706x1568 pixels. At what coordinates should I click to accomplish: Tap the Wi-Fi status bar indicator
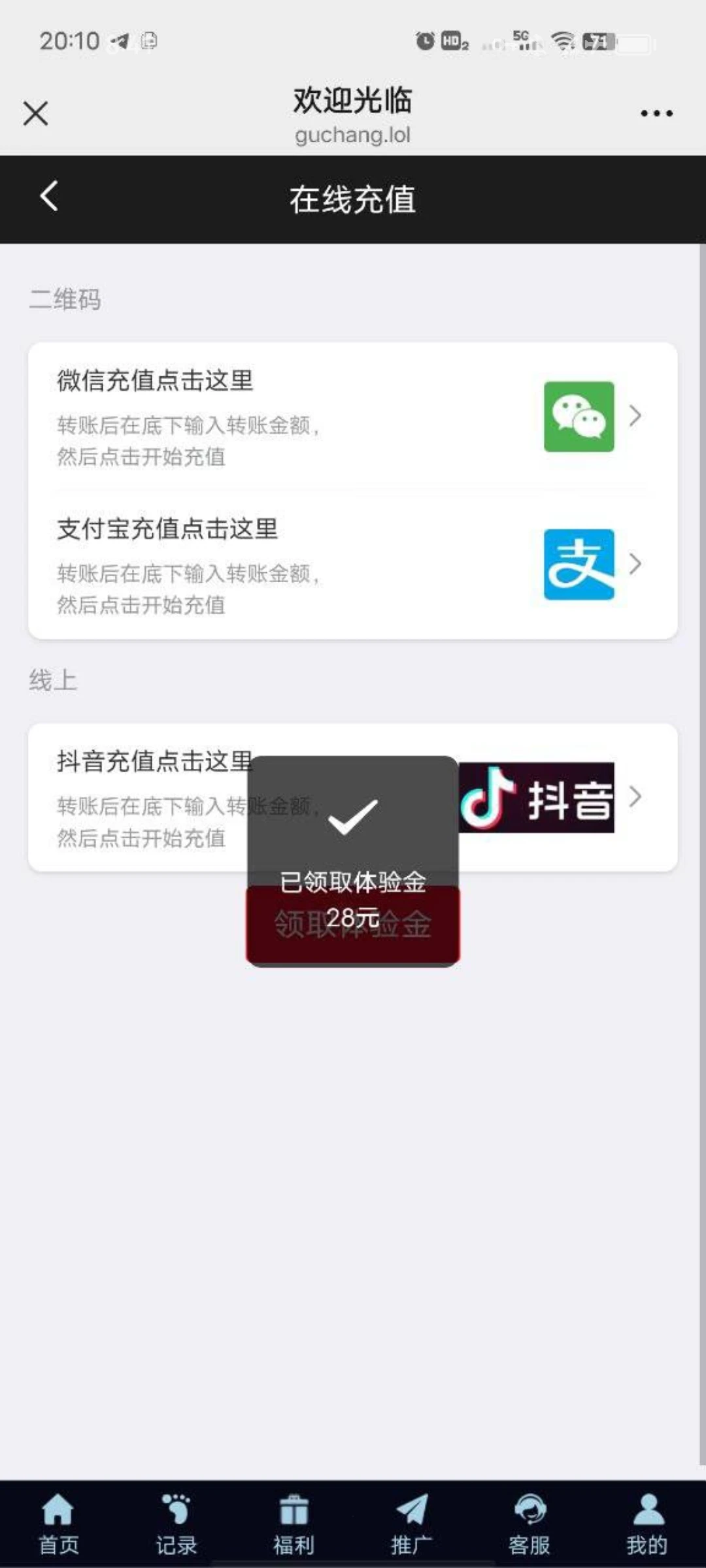562,41
